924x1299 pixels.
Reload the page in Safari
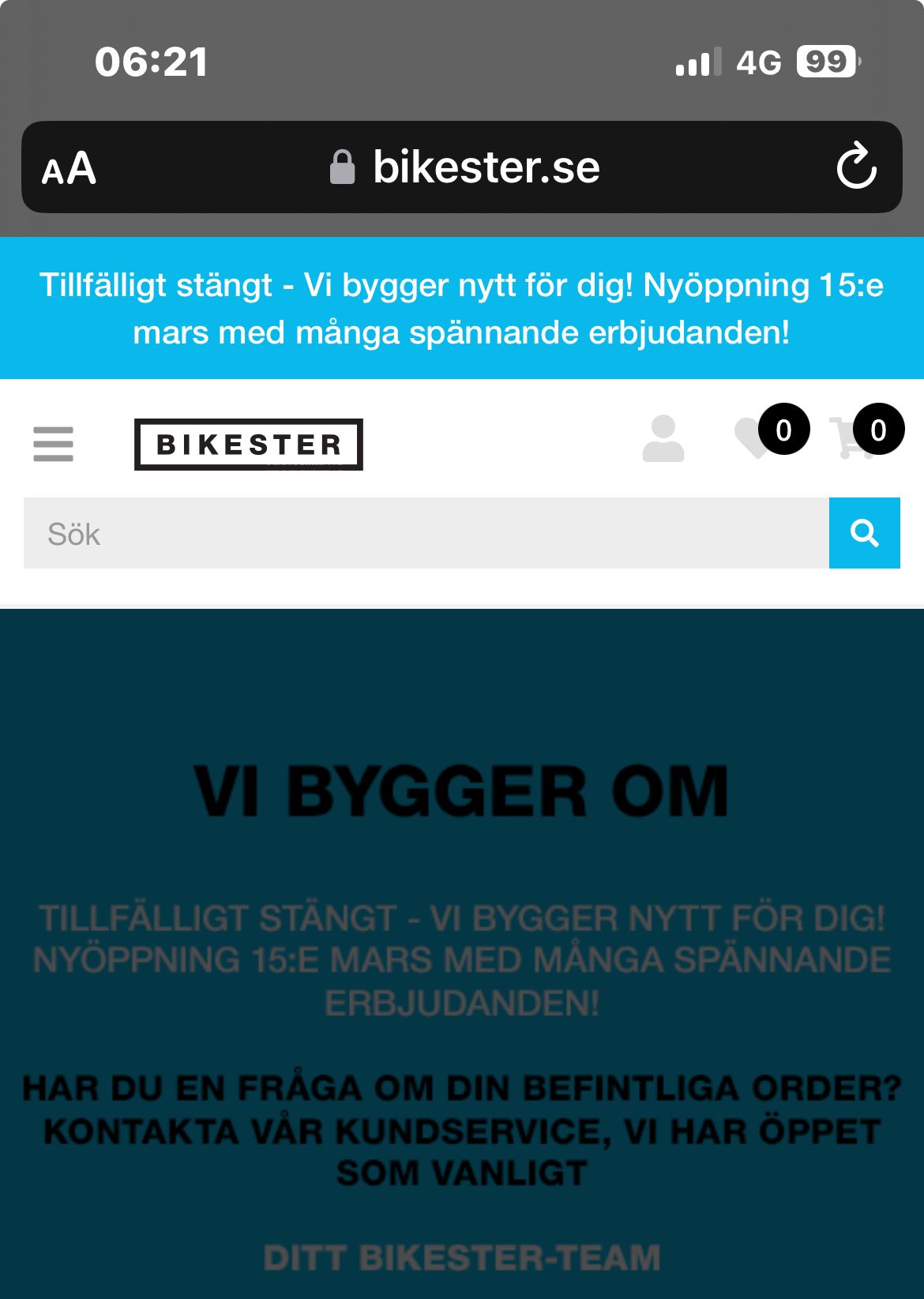(856, 167)
